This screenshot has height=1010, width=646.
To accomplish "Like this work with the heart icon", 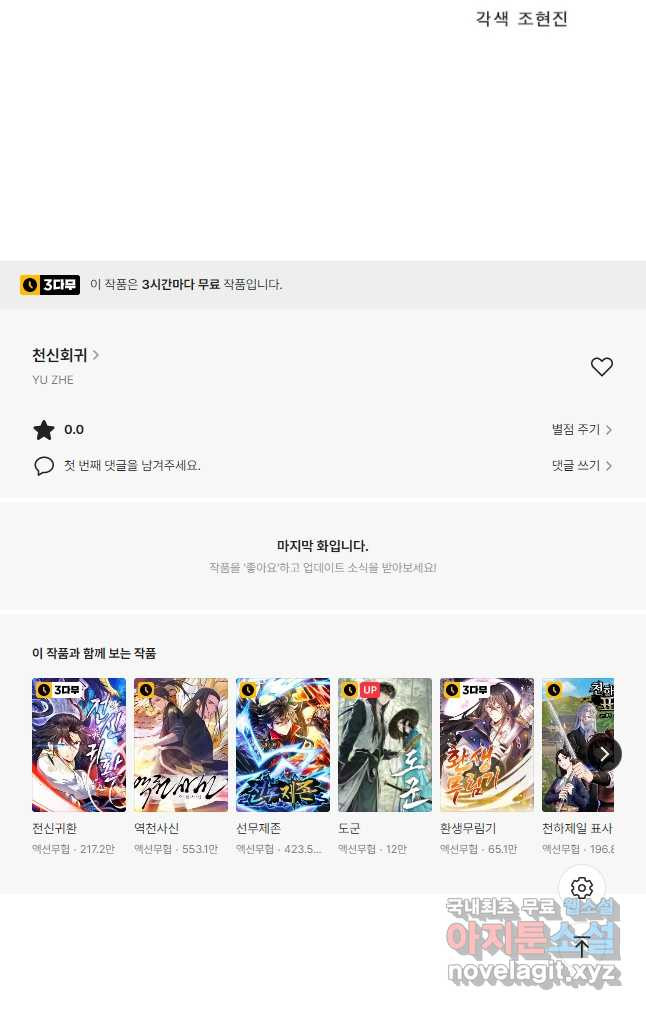I will pyautogui.click(x=601, y=367).
